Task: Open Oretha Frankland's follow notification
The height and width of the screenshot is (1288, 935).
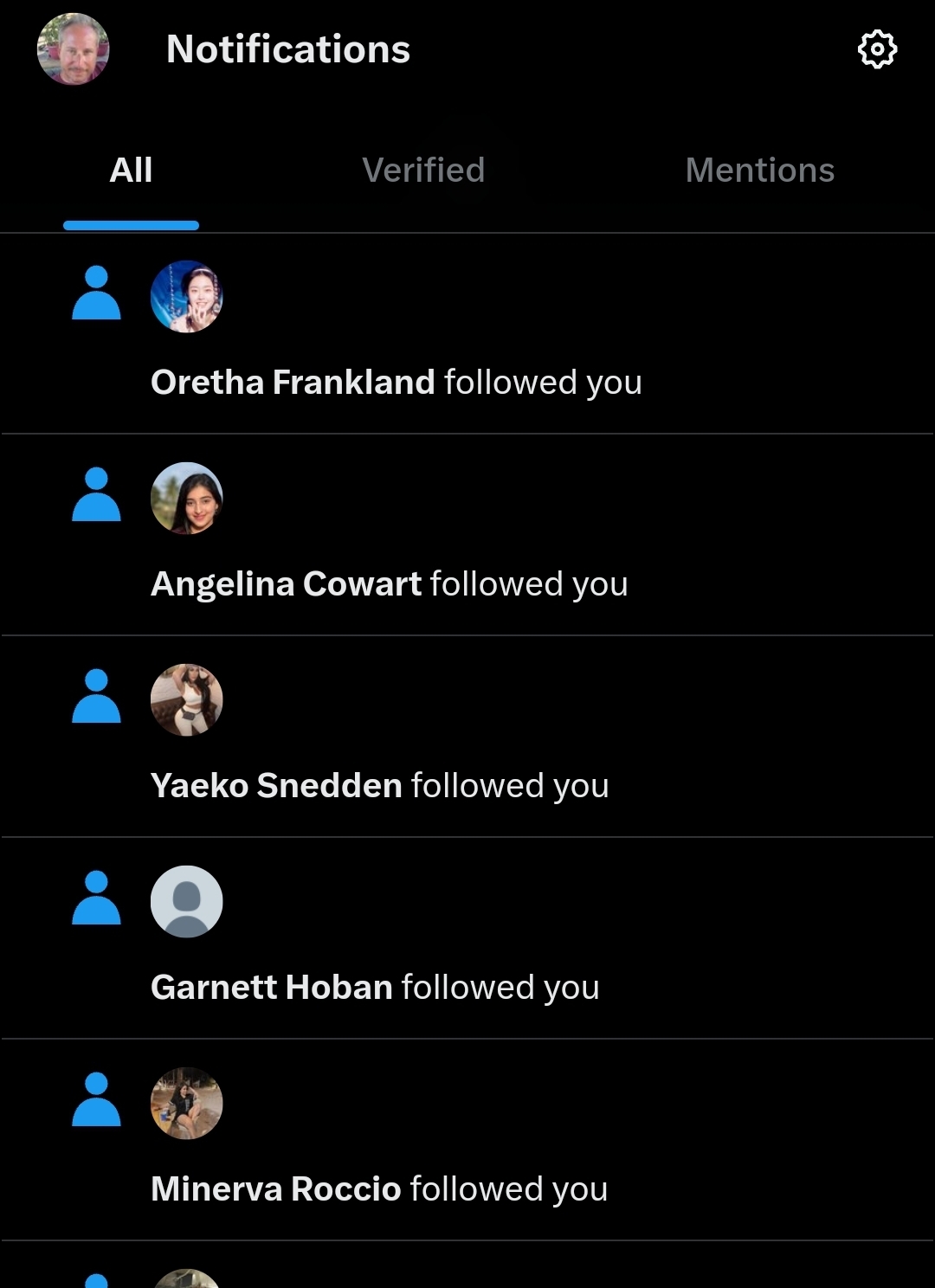Action: 397,382
